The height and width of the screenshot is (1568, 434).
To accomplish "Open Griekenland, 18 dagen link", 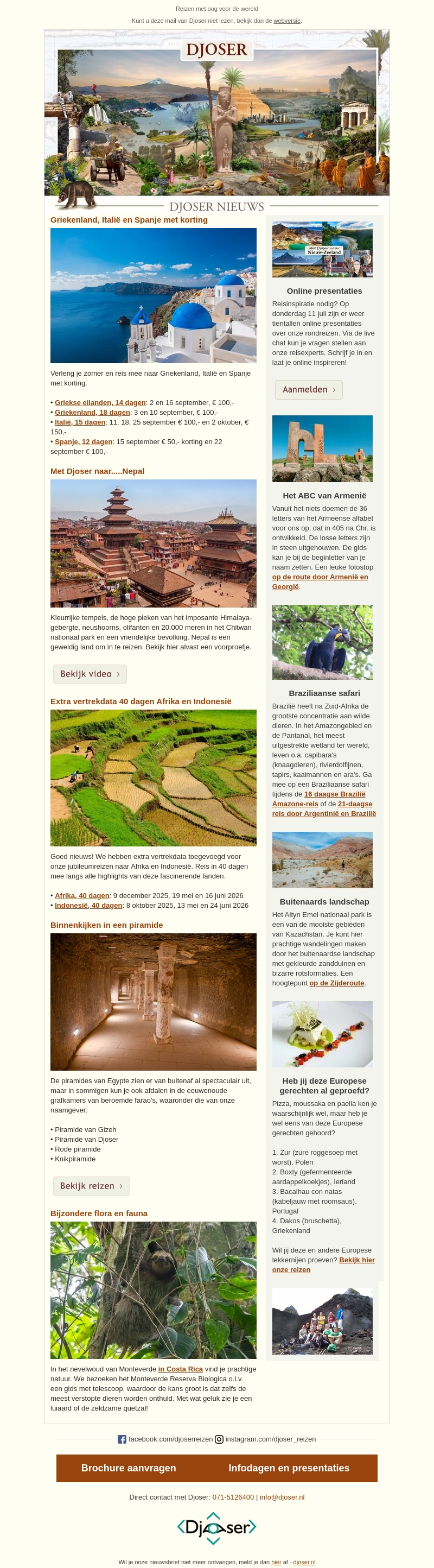I will coord(92,412).
